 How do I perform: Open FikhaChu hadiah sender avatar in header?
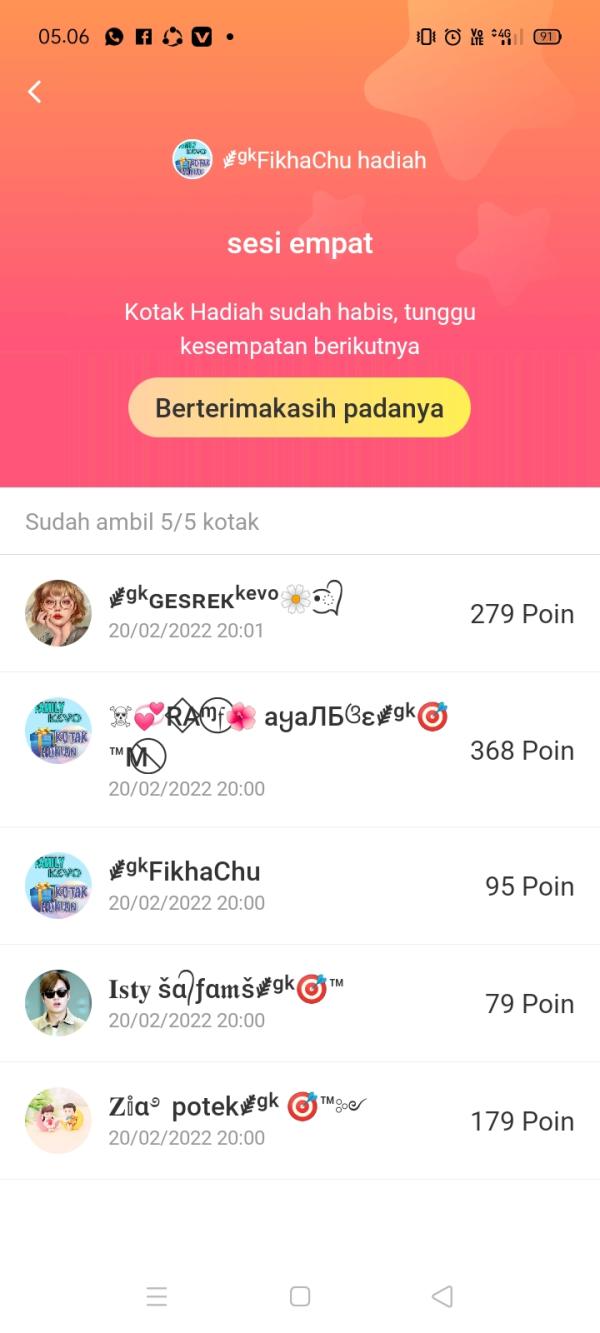click(x=193, y=160)
